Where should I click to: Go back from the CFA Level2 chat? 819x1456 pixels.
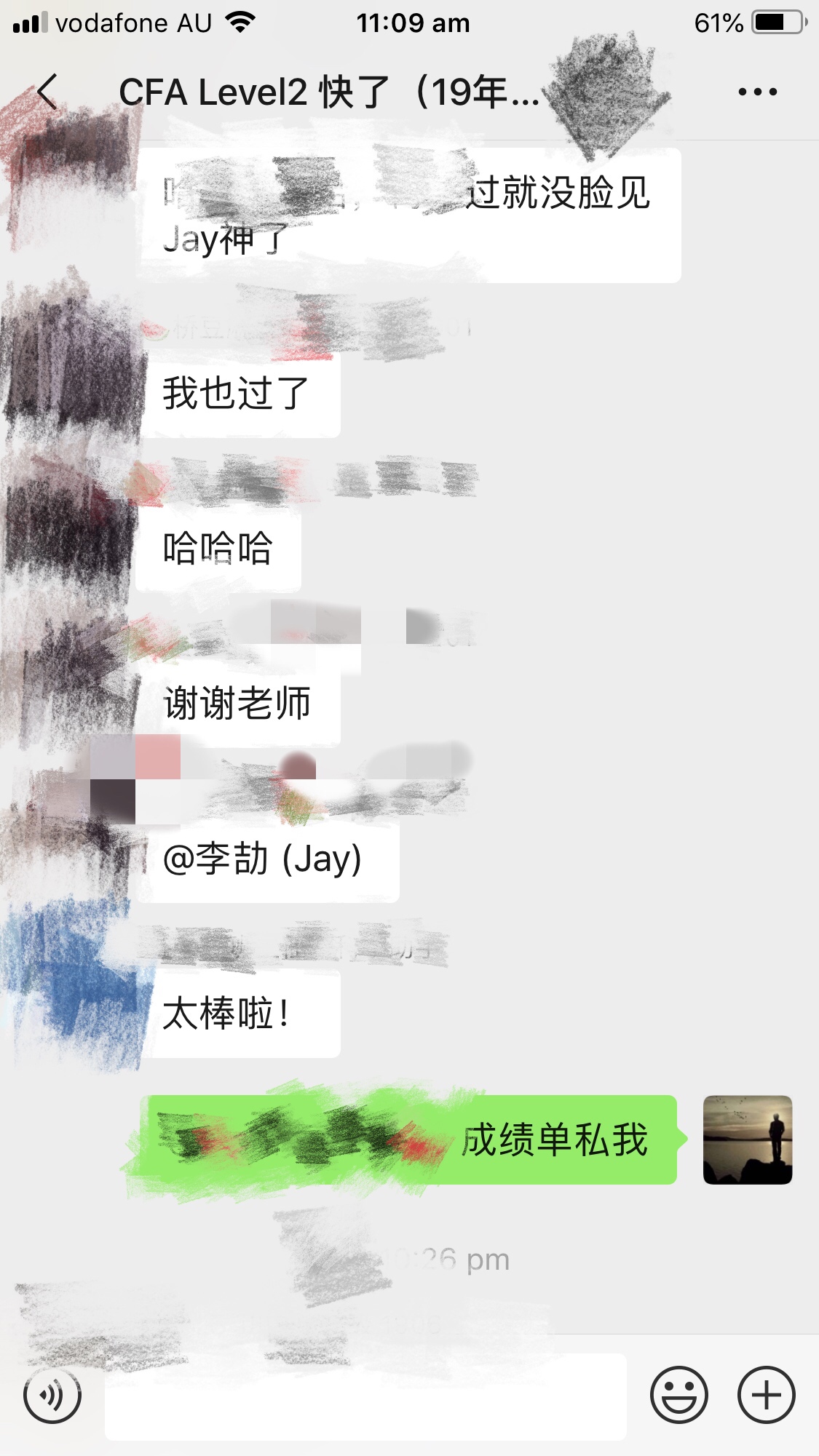48,92
